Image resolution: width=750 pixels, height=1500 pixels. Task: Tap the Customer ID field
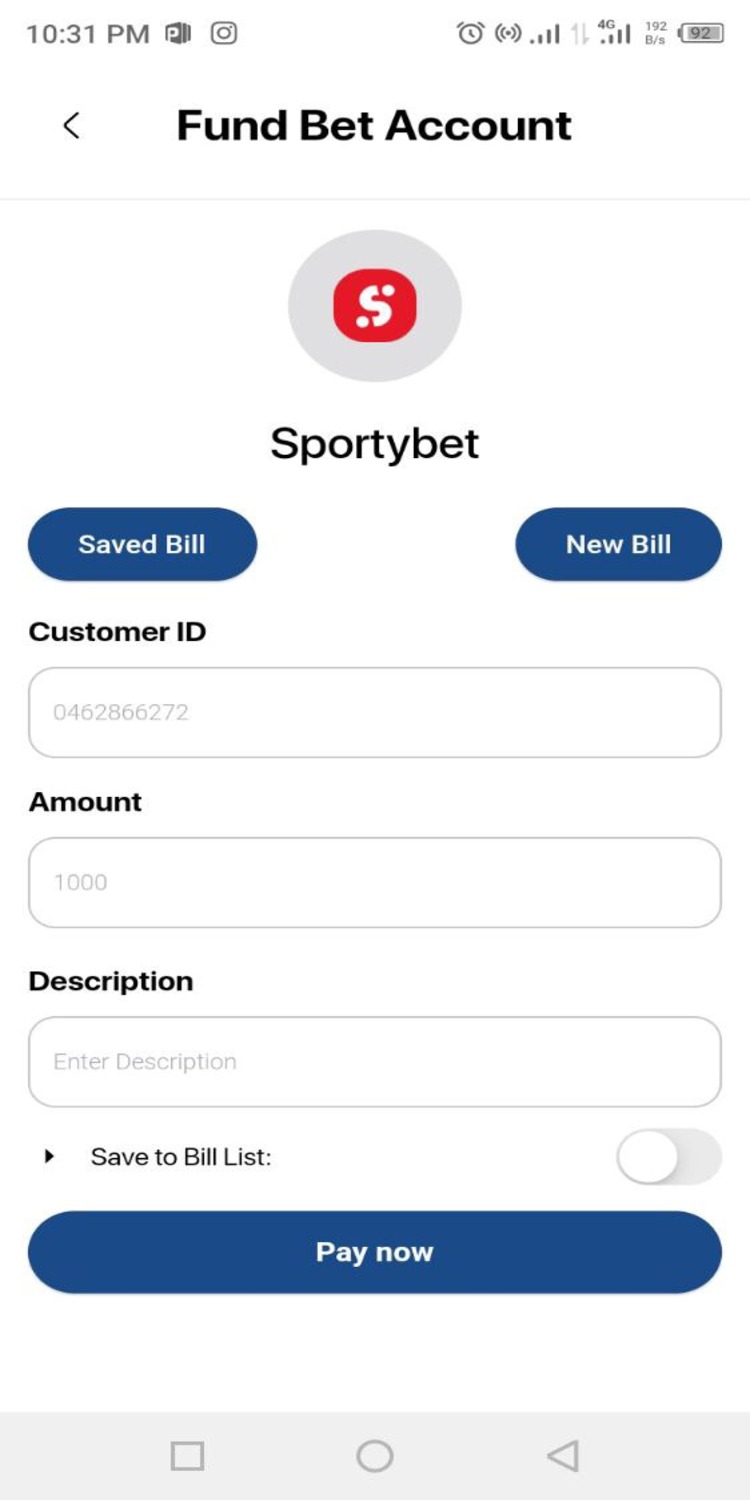point(374,712)
